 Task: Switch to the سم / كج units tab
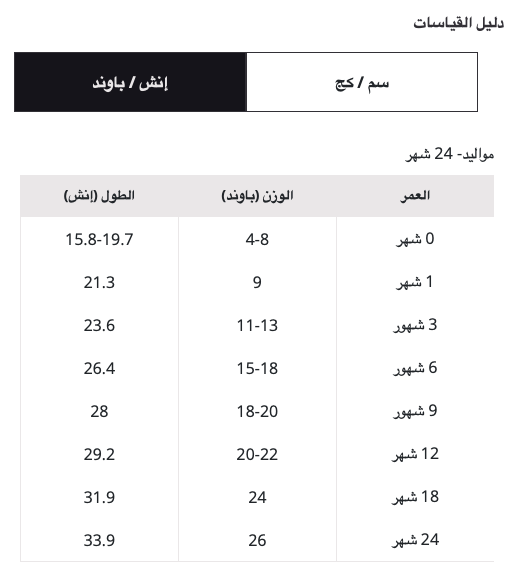362,82
